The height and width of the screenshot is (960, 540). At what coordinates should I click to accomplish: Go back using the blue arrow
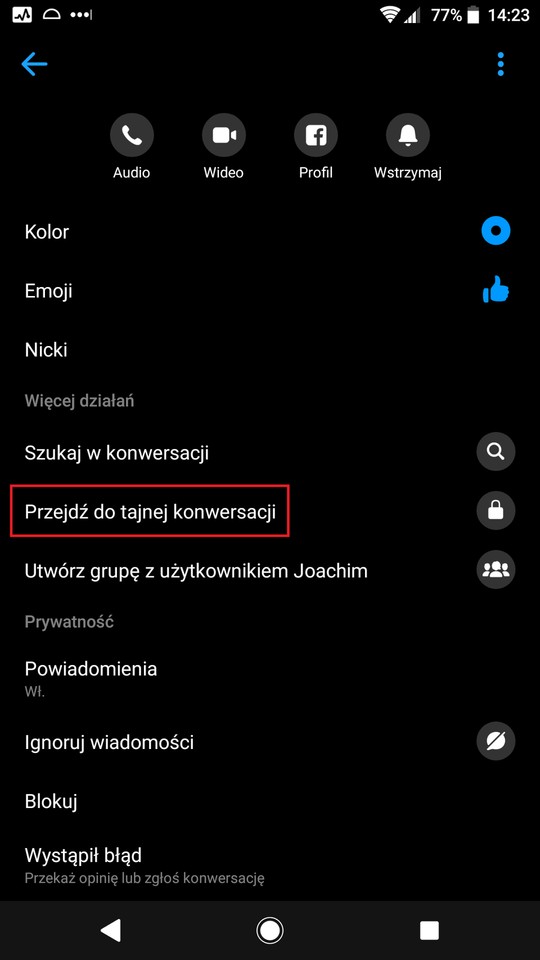pyautogui.click(x=34, y=64)
